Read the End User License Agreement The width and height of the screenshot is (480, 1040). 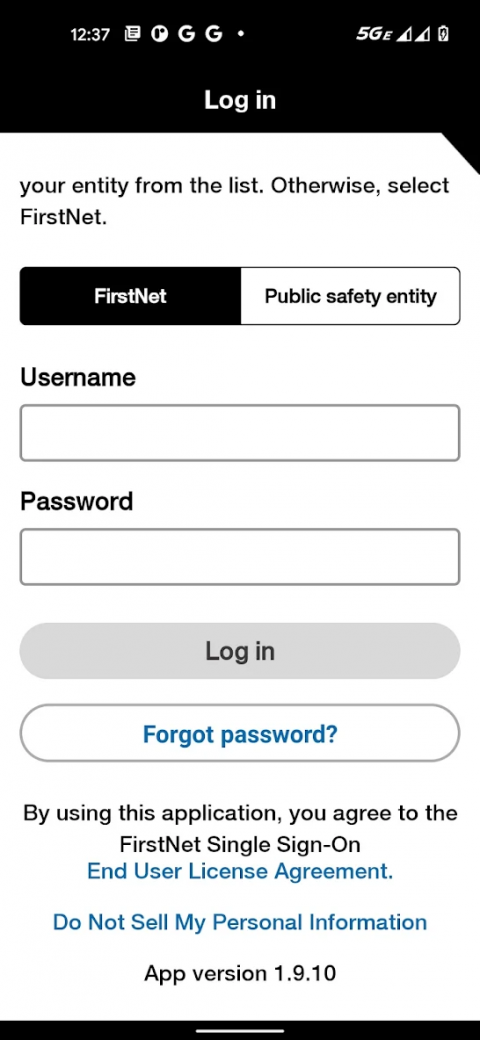(240, 871)
